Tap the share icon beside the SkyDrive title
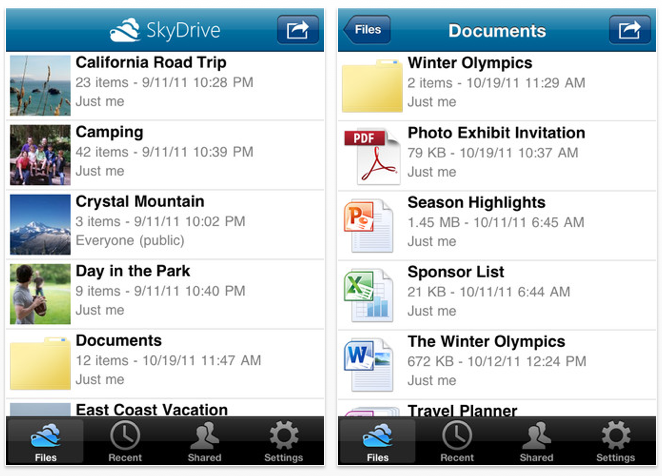 [x=298, y=30]
